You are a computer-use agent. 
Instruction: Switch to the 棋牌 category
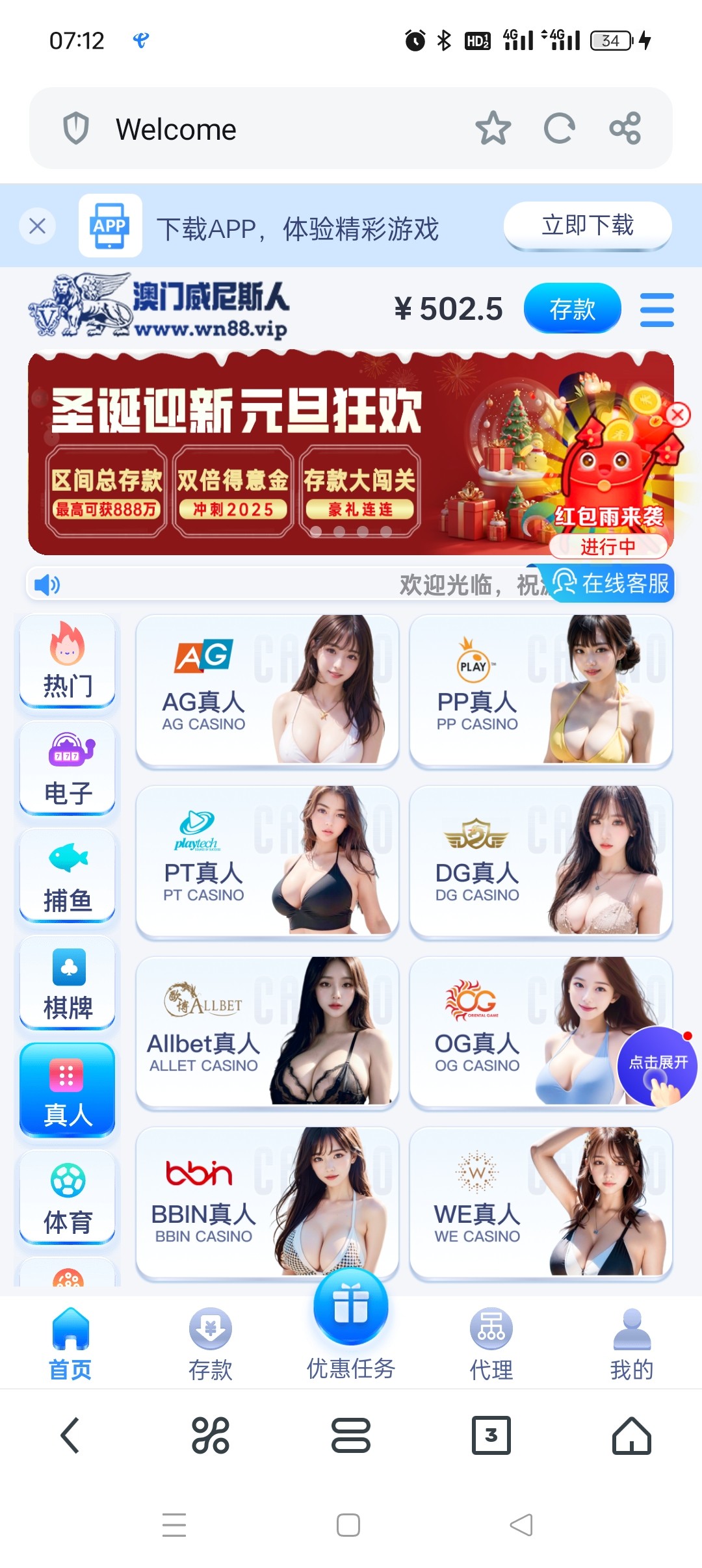point(68,983)
